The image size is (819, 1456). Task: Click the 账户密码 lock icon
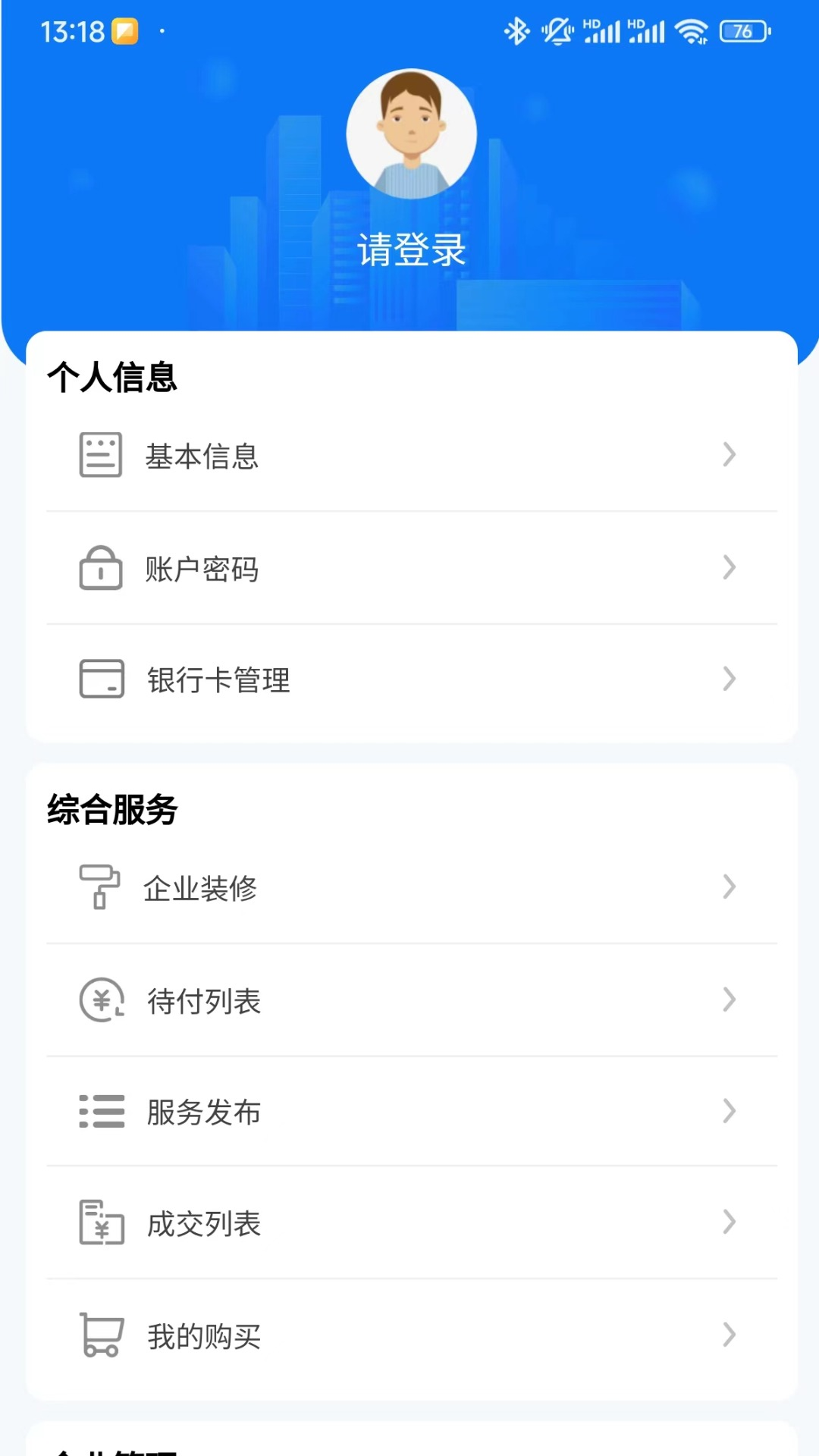click(x=100, y=568)
